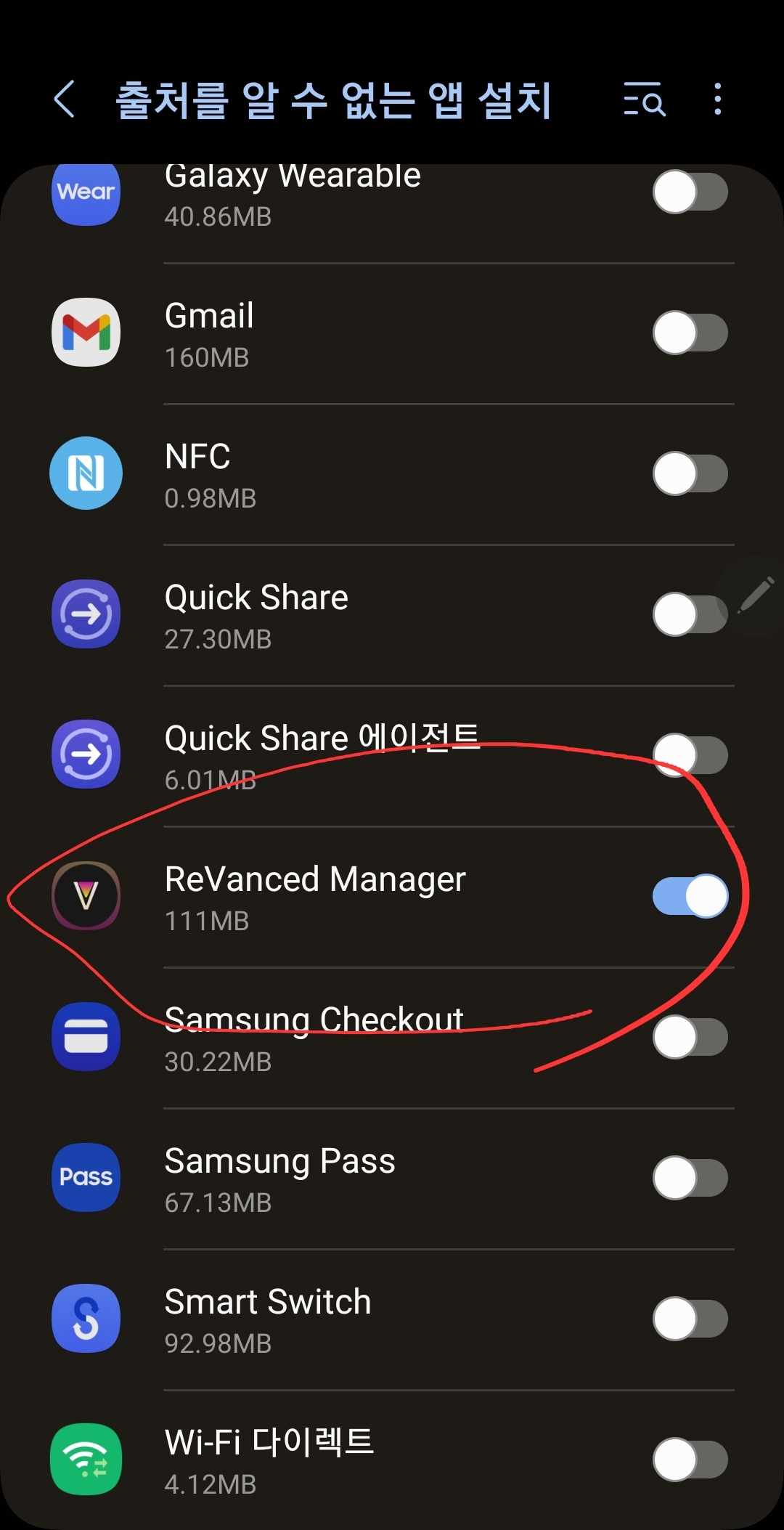The height and width of the screenshot is (1530, 784).
Task: Go back from the unknown apps screen
Action: click(x=64, y=99)
